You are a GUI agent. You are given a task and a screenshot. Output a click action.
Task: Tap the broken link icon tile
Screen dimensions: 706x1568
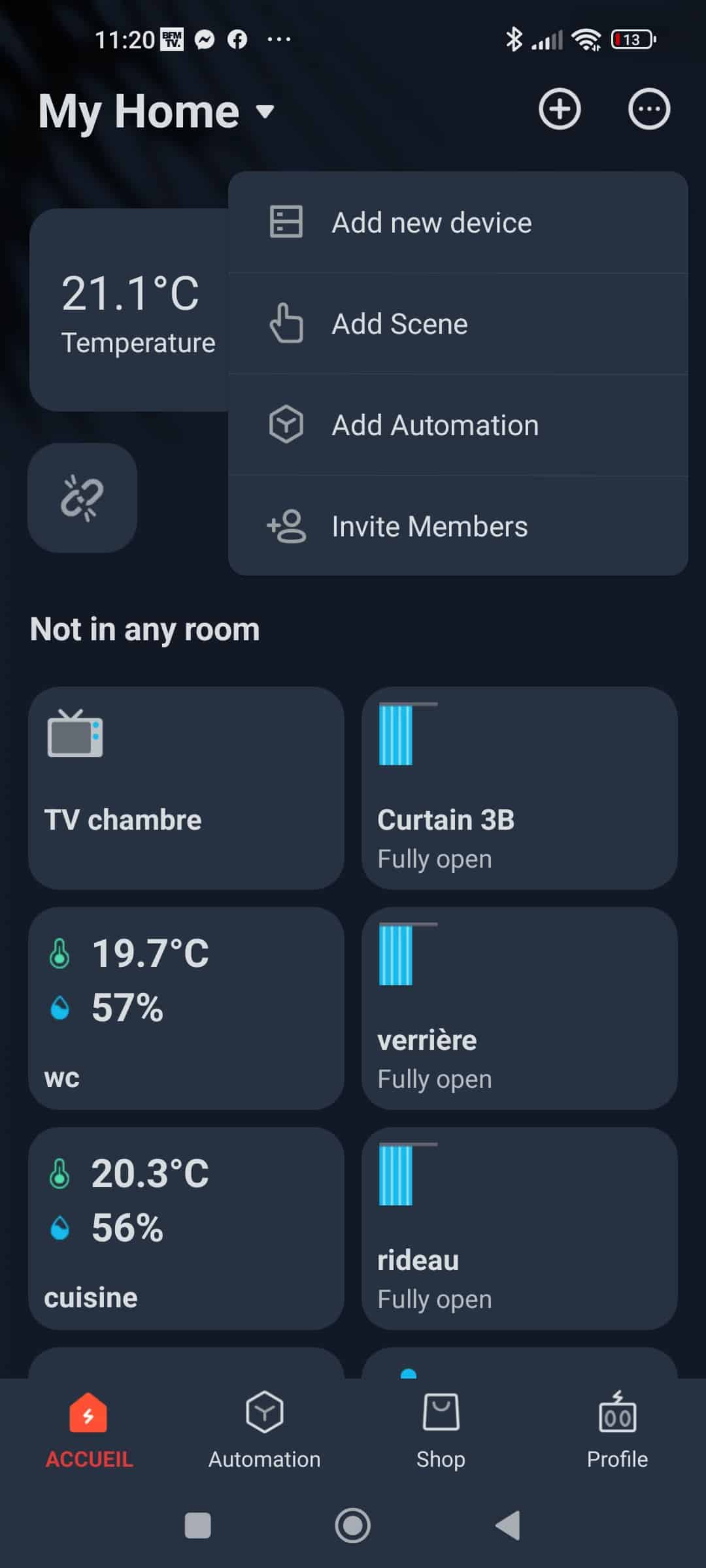tap(82, 498)
